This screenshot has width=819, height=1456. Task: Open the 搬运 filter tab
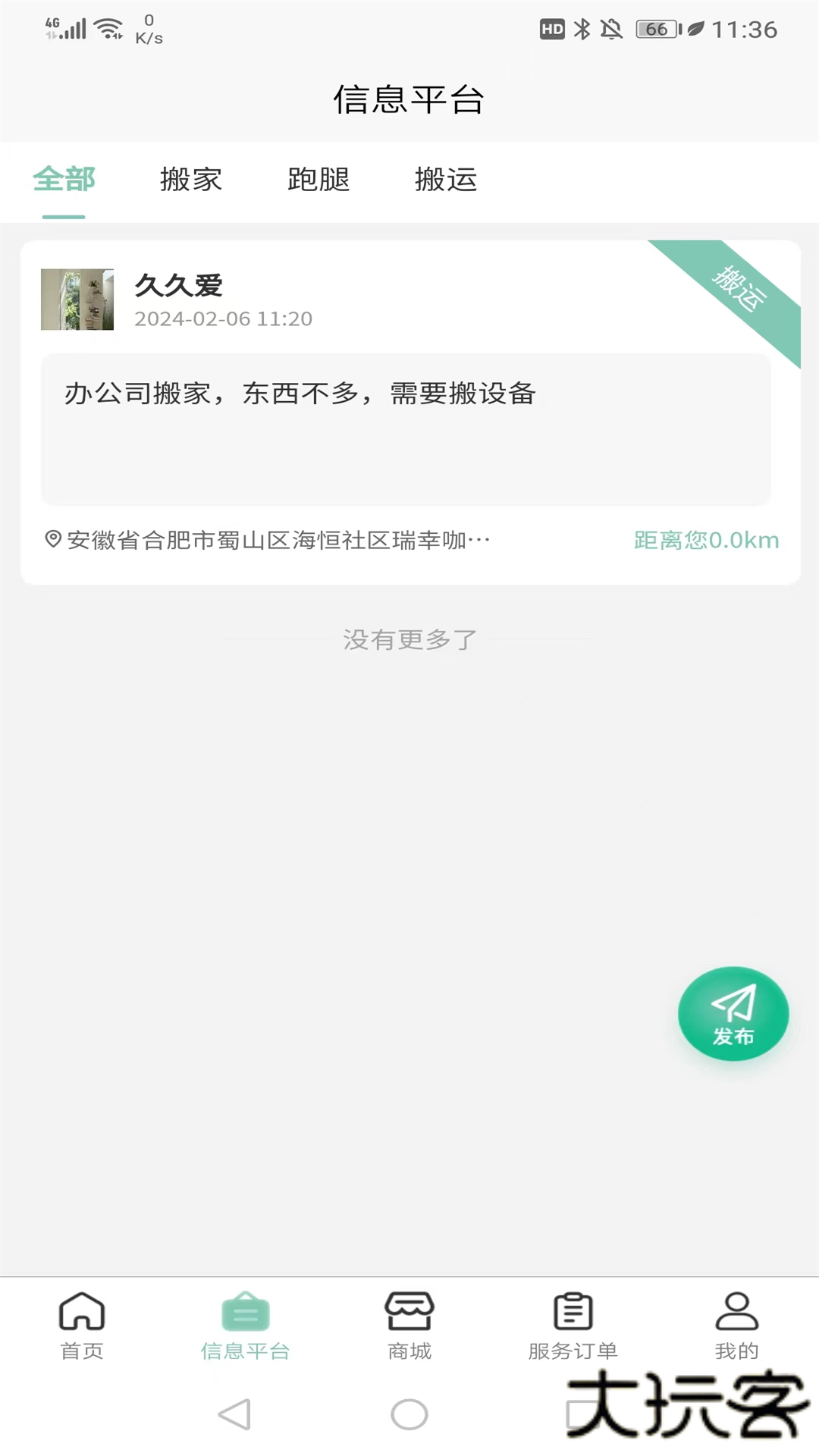click(445, 180)
